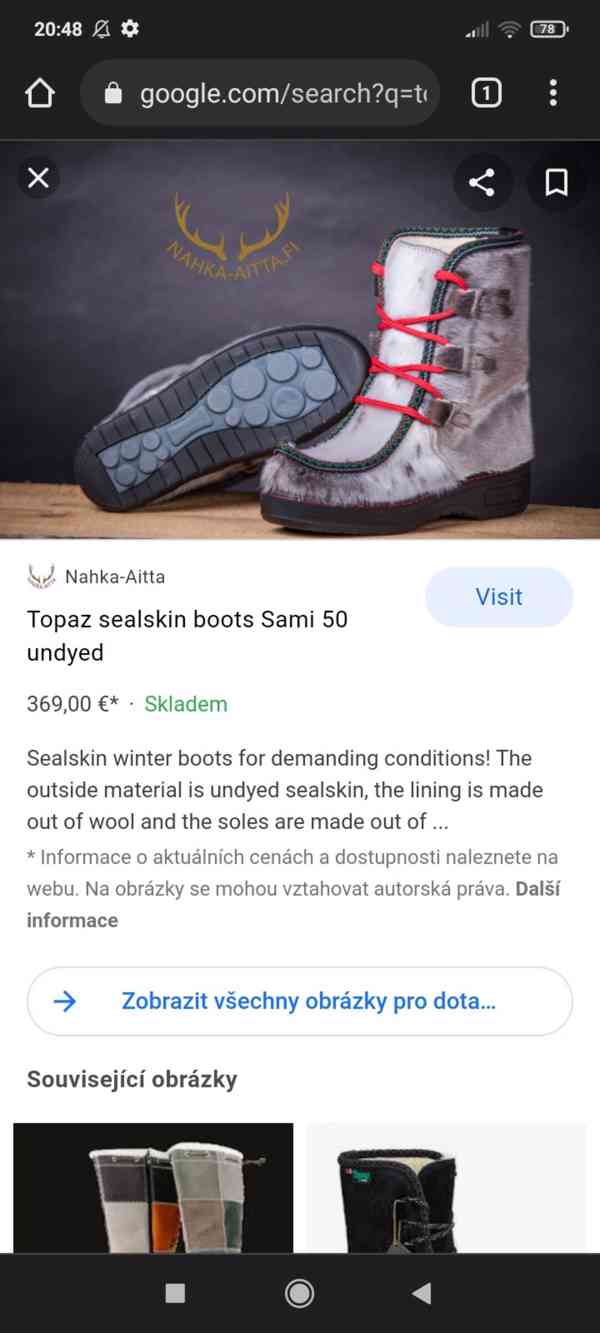Open the black boots related image

coord(446,1188)
